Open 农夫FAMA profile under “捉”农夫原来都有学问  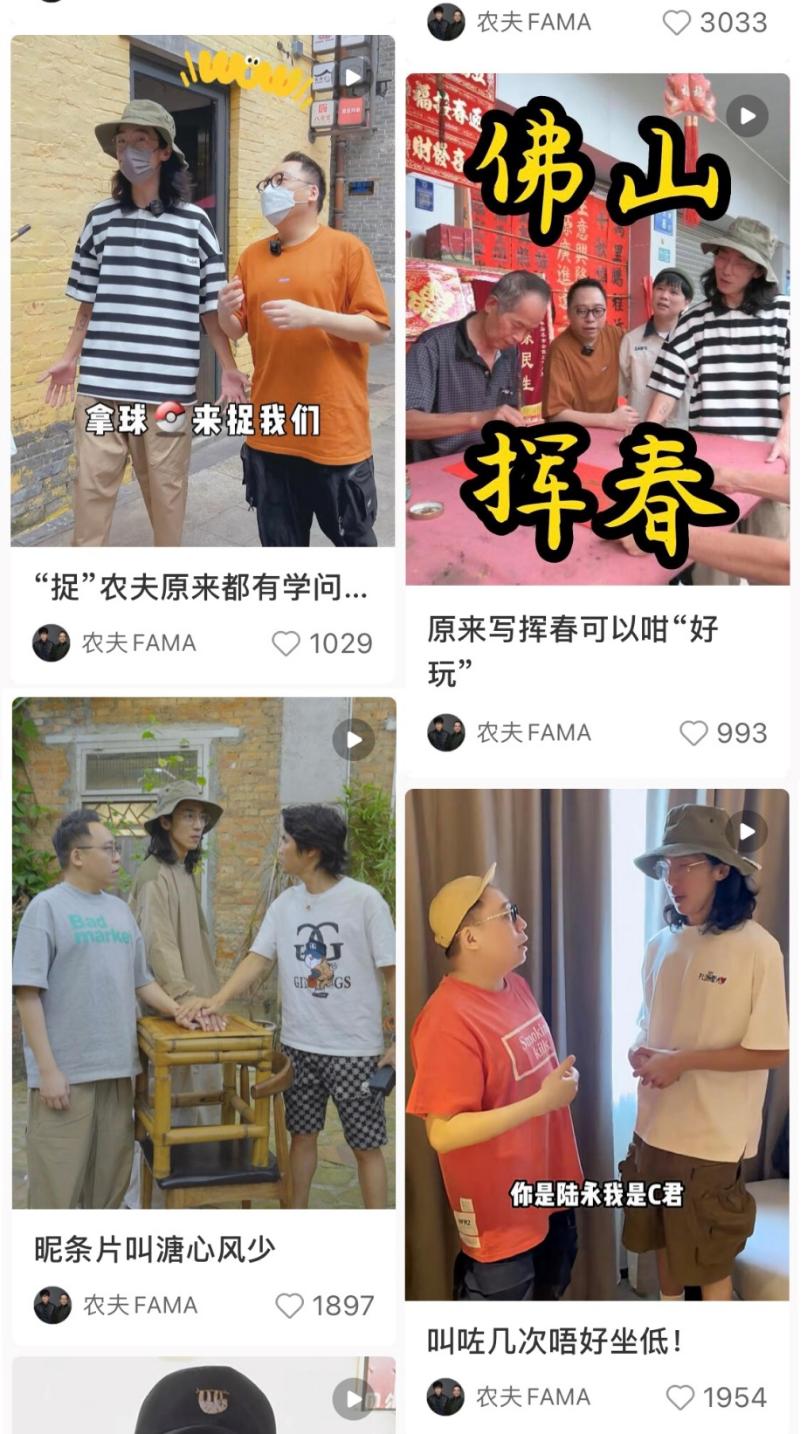pos(114,643)
